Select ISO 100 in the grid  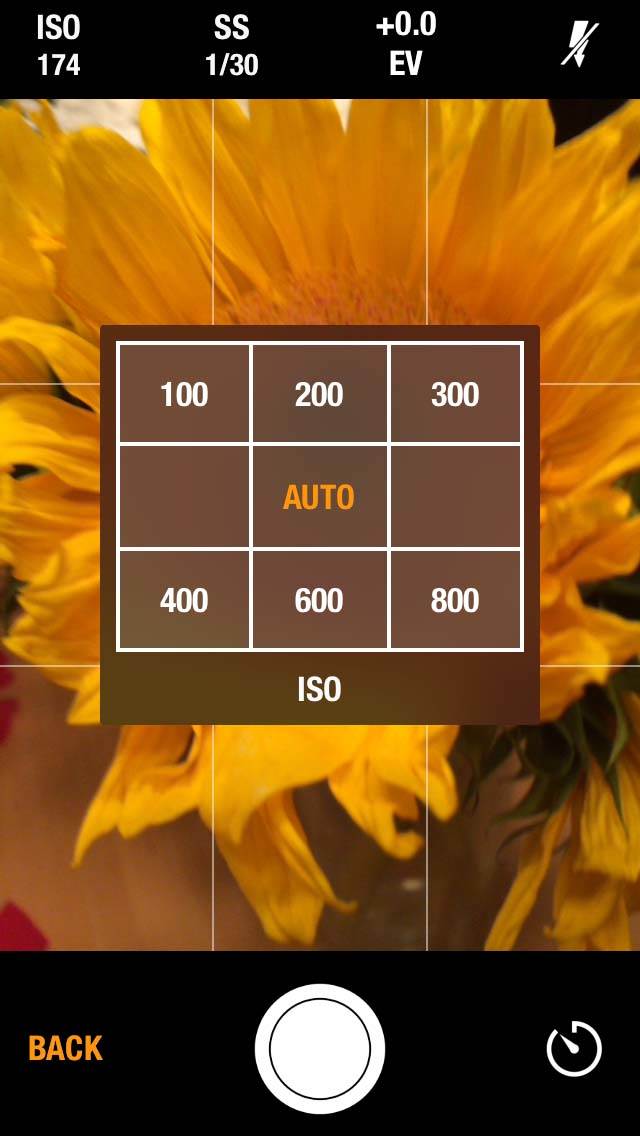(184, 393)
